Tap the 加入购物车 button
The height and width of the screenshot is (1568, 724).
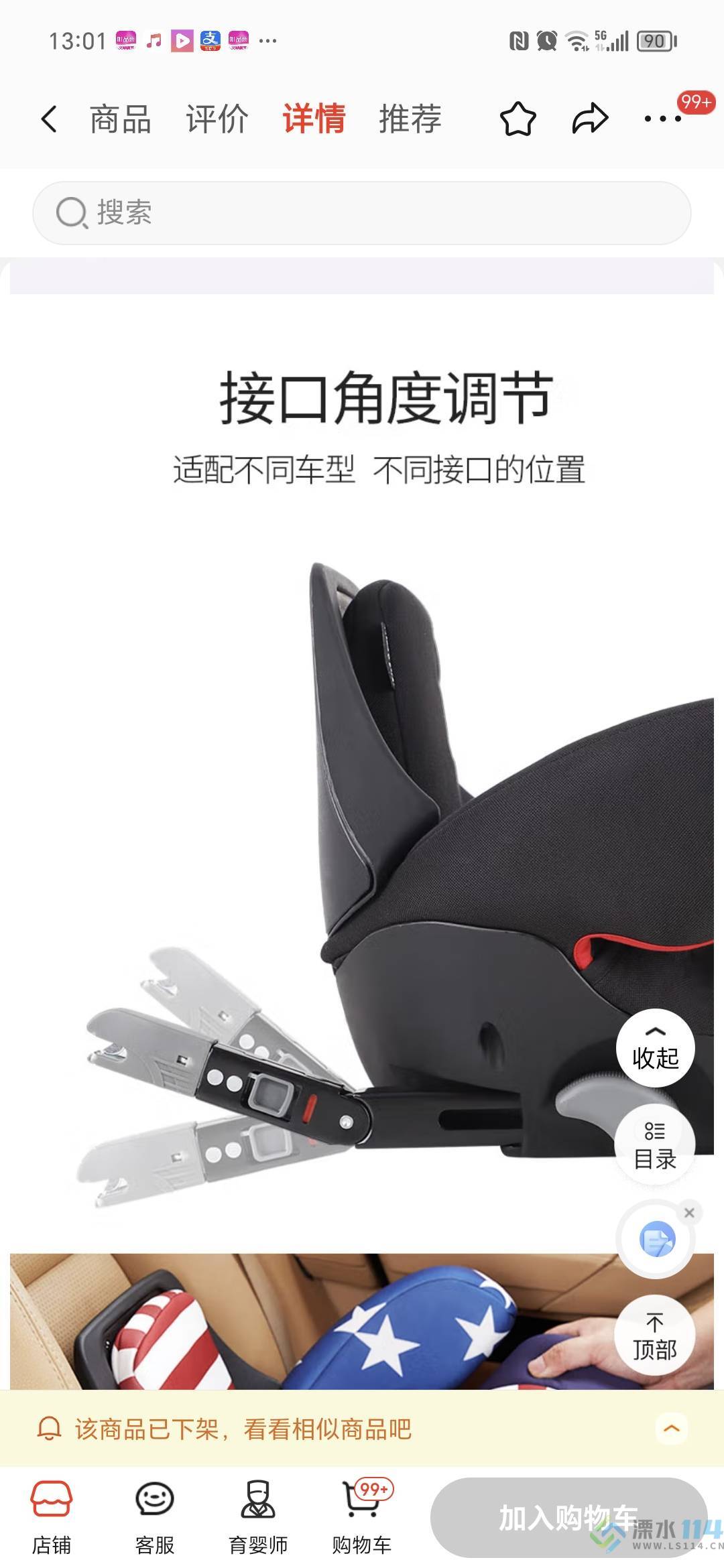(x=568, y=1518)
